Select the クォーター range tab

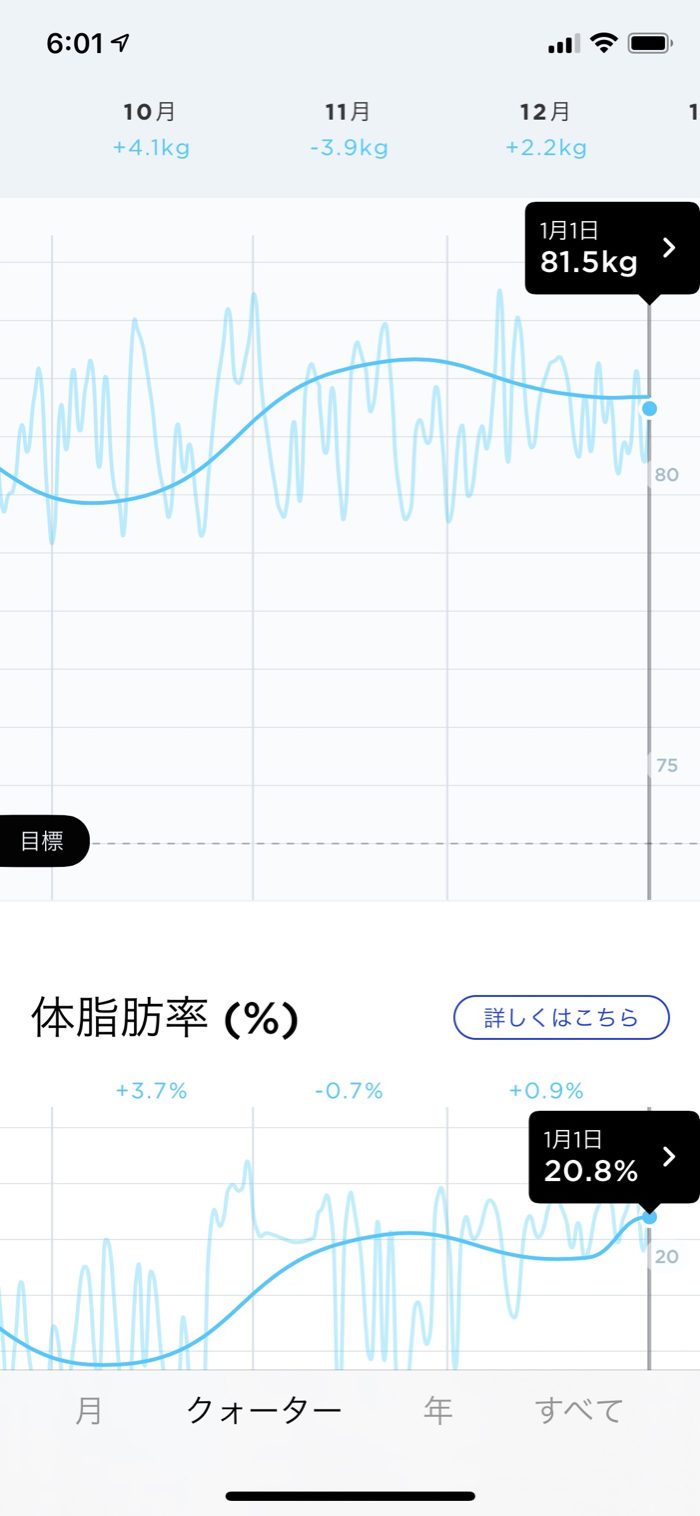coord(264,1411)
